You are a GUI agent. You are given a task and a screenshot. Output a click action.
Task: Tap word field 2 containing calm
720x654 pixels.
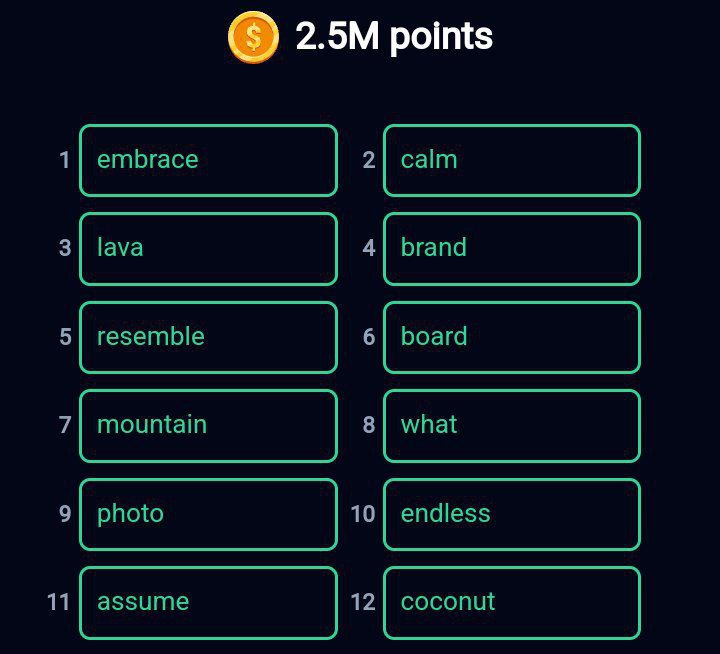click(x=511, y=160)
